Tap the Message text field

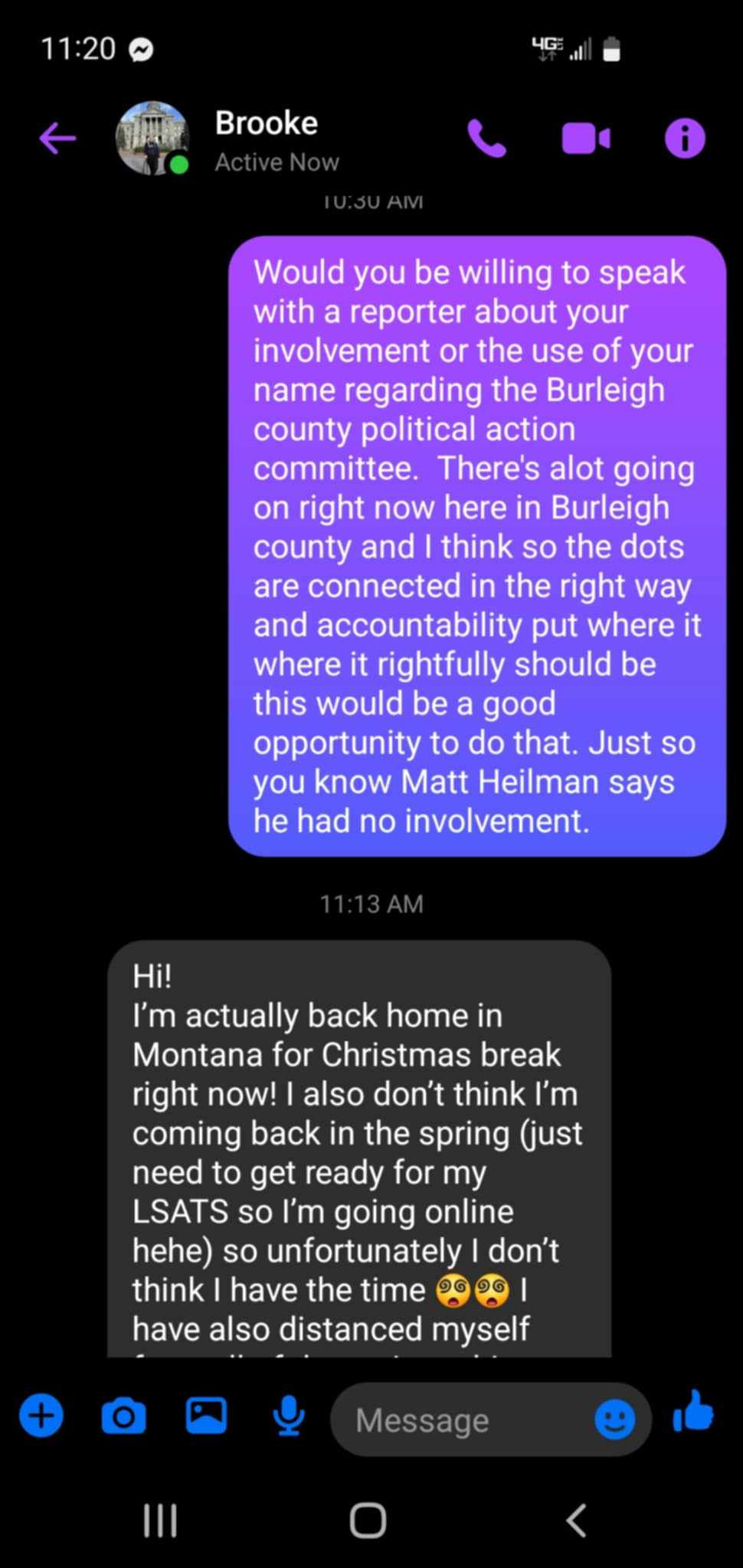460,1420
